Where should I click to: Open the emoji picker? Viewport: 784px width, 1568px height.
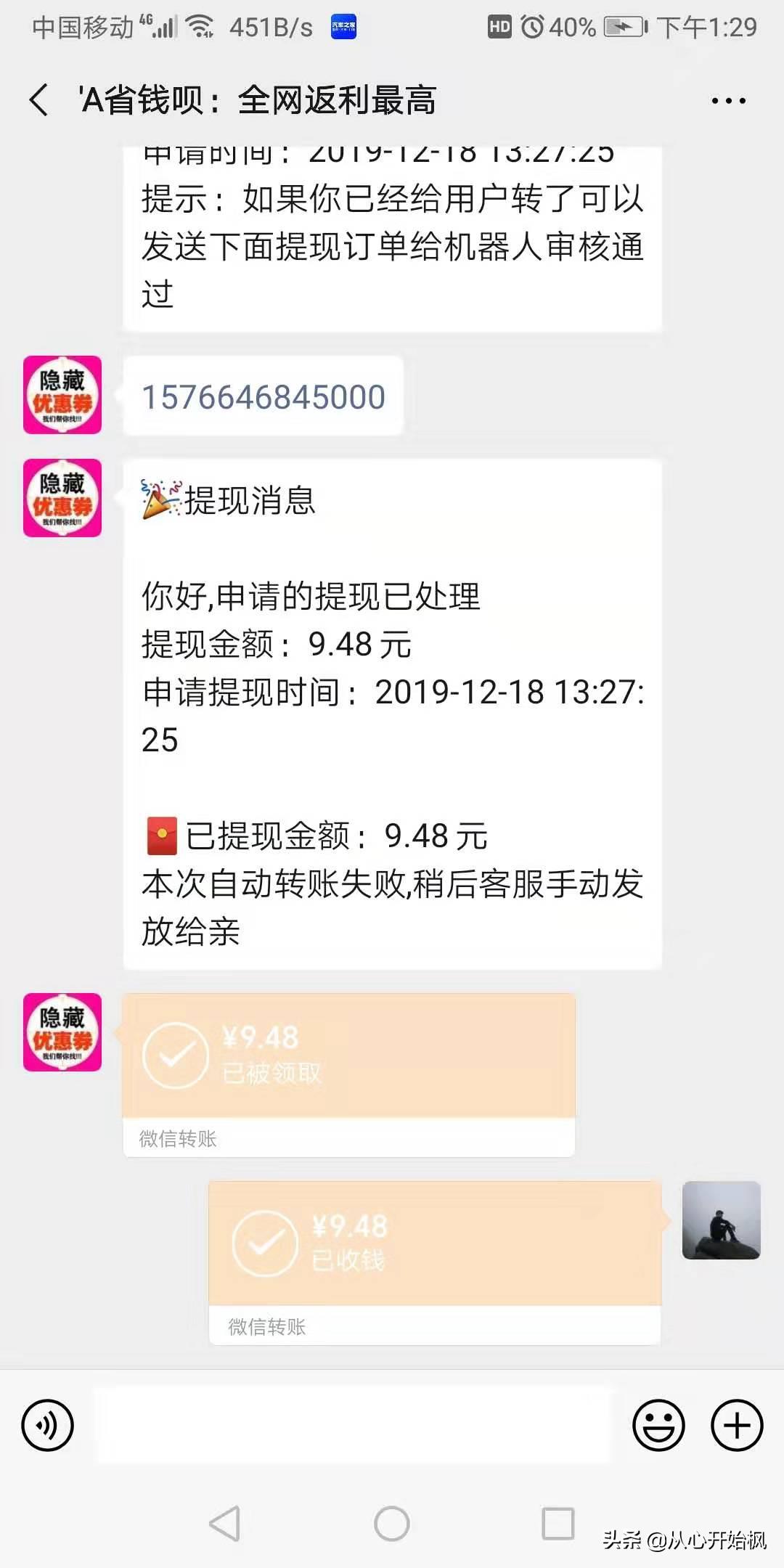click(x=658, y=1426)
